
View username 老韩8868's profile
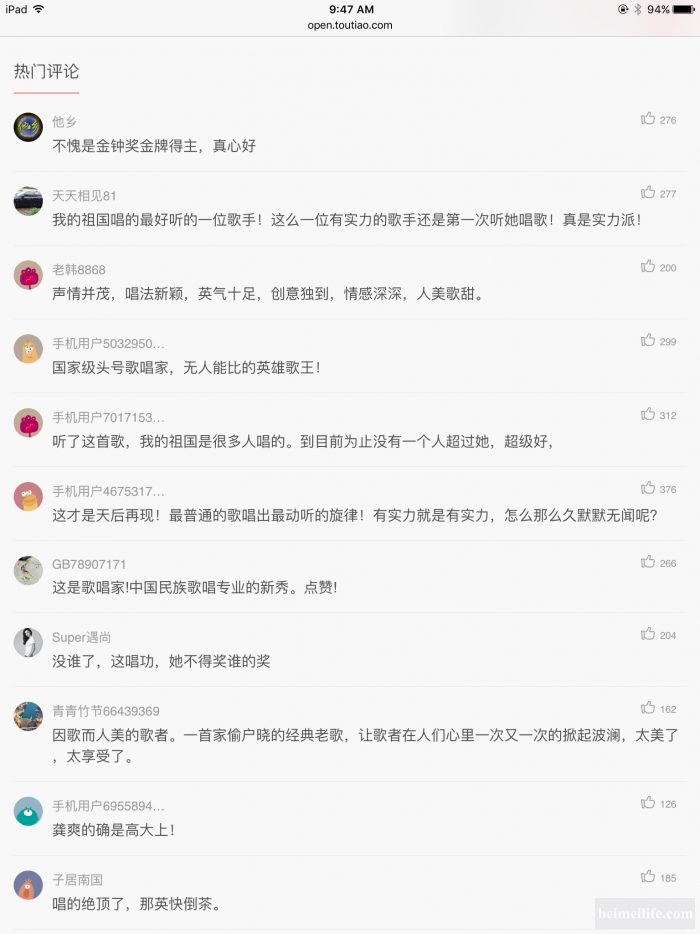[78, 269]
